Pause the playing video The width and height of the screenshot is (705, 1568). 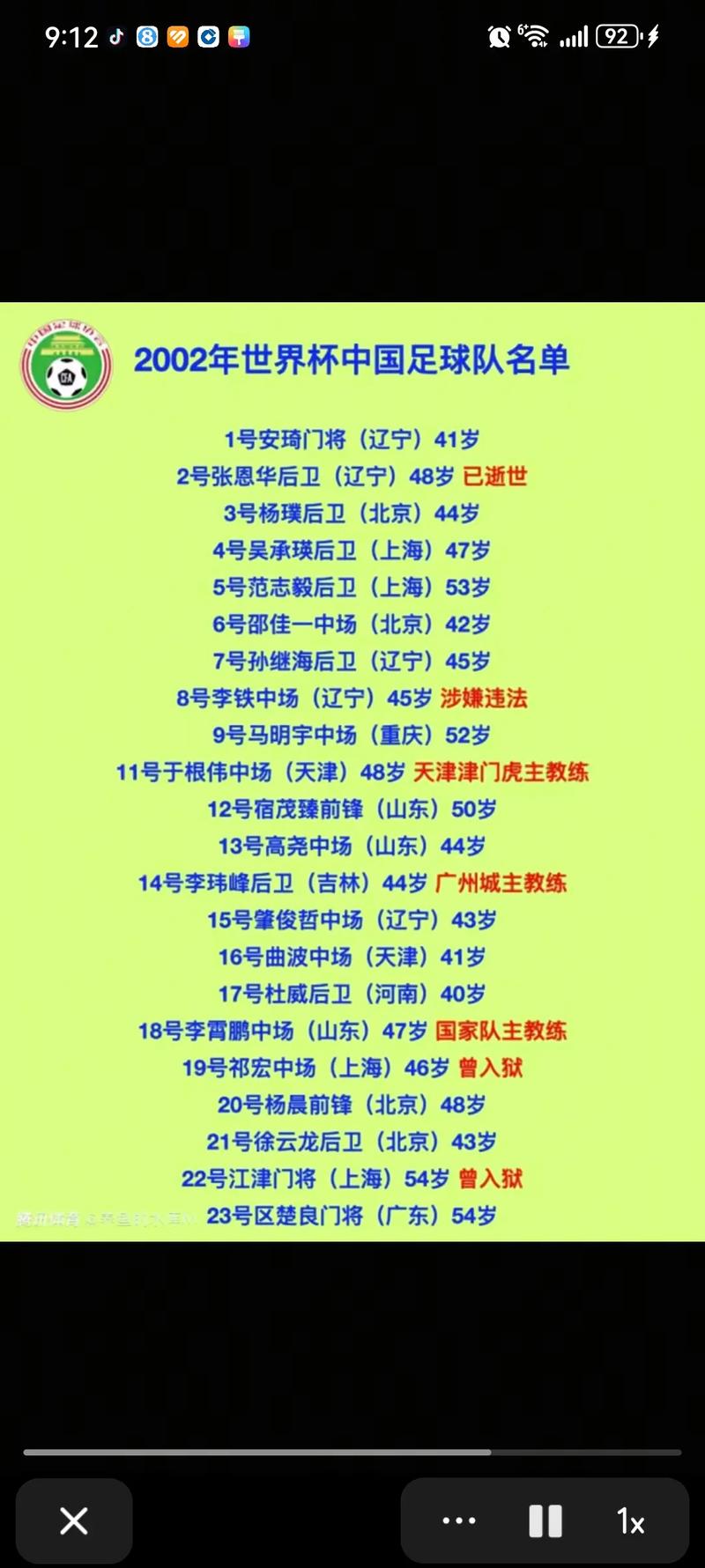pos(545,1520)
